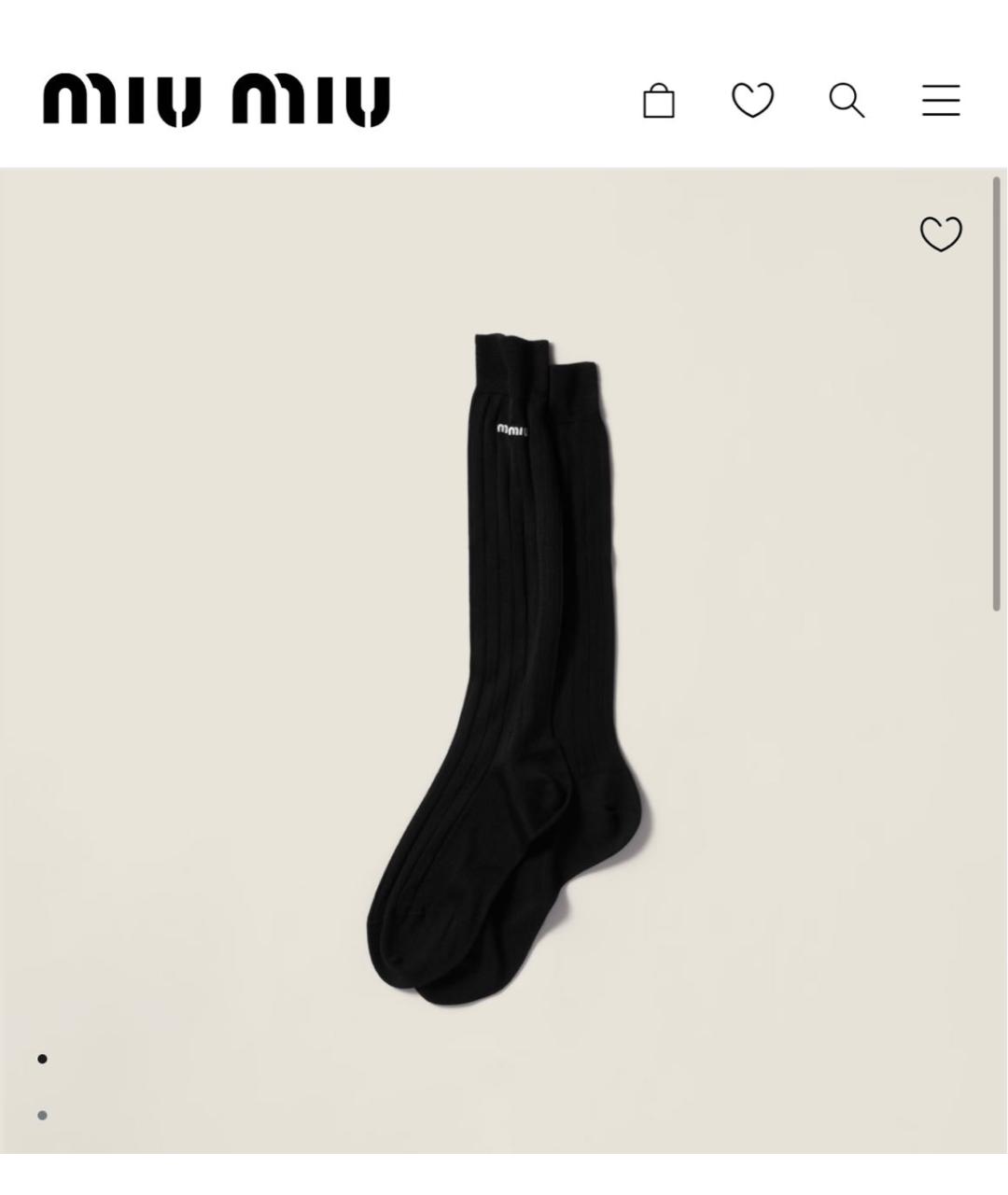Go to Miu Miu home via logo
This screenshot has height=1195, width=1008.
(x=216, y=100)
